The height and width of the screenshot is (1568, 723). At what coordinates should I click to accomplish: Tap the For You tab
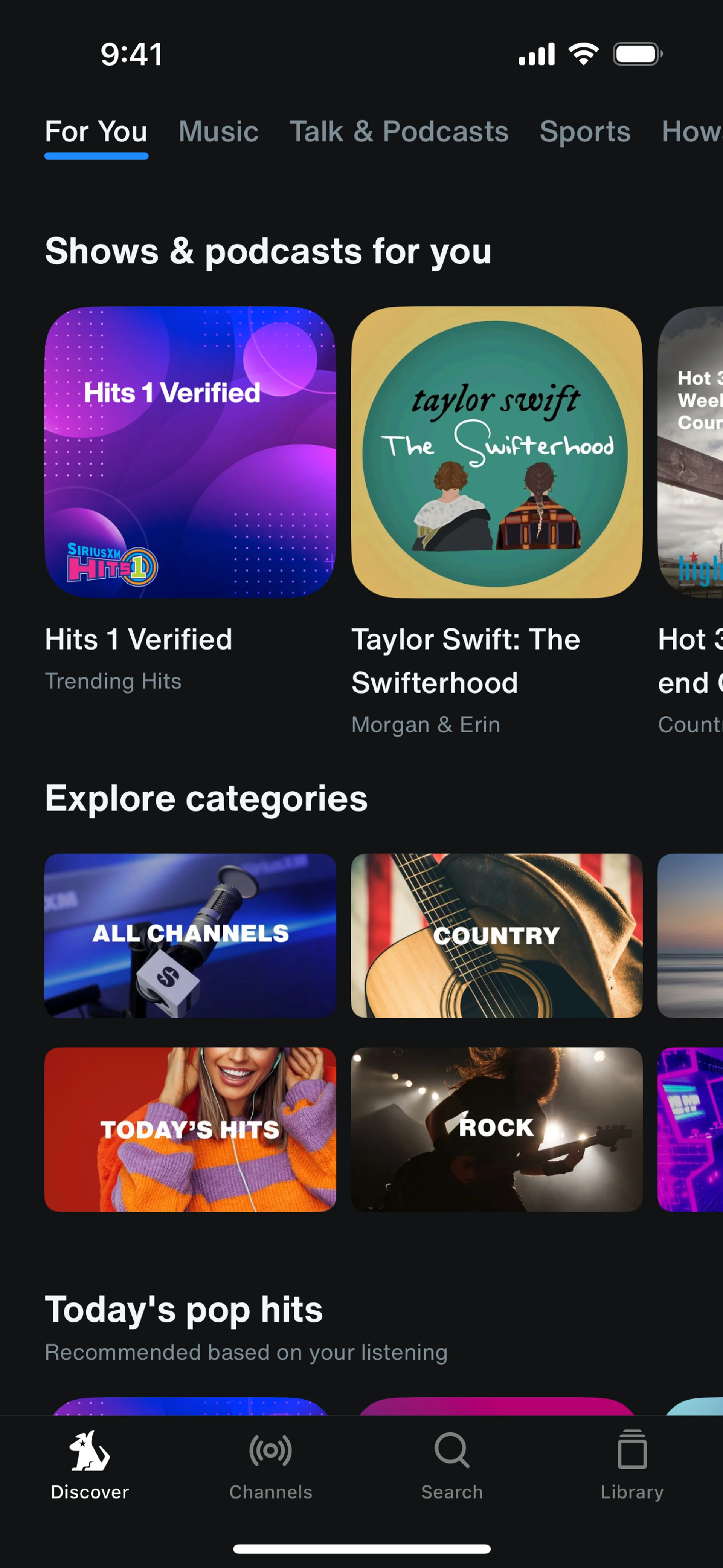tap(96, 131)
